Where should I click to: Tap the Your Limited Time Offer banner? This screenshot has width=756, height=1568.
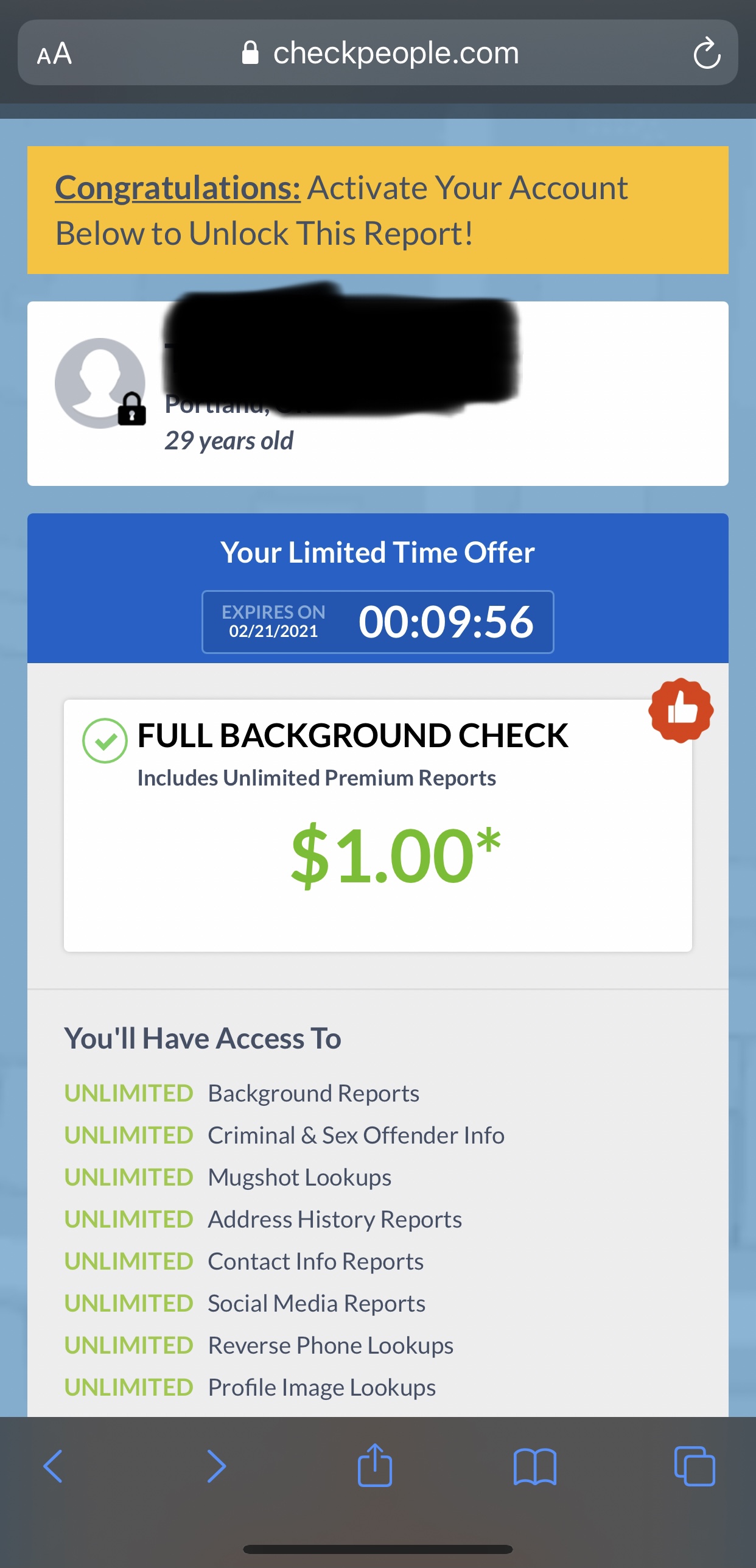click(377, 552)
